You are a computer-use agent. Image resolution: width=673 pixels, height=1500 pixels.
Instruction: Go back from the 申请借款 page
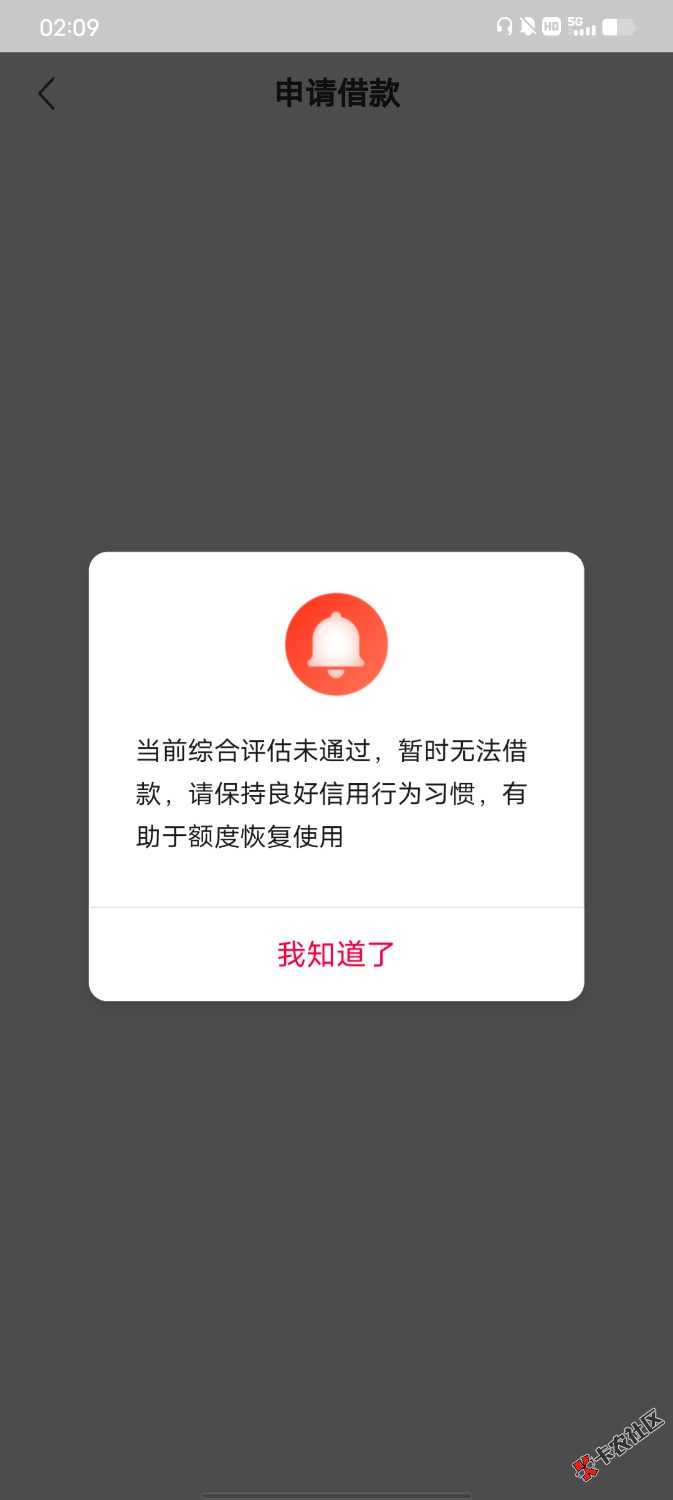46,94
